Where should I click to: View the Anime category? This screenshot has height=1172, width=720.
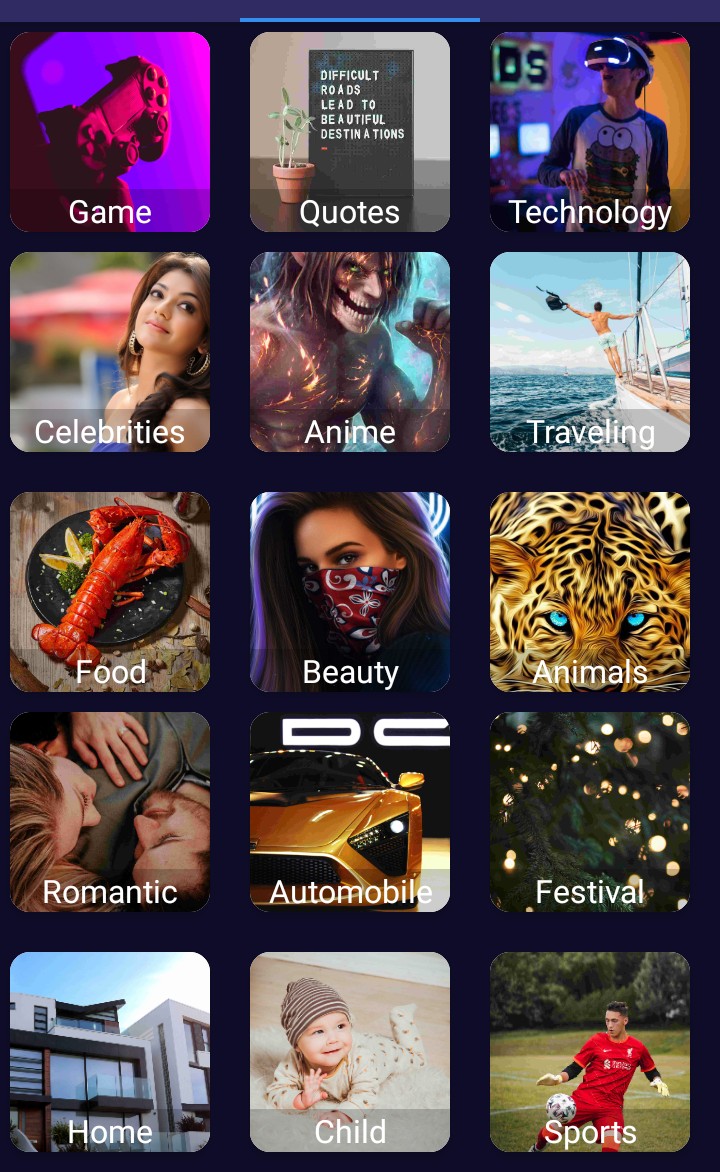pyautogui.click(x=350, y=352)
